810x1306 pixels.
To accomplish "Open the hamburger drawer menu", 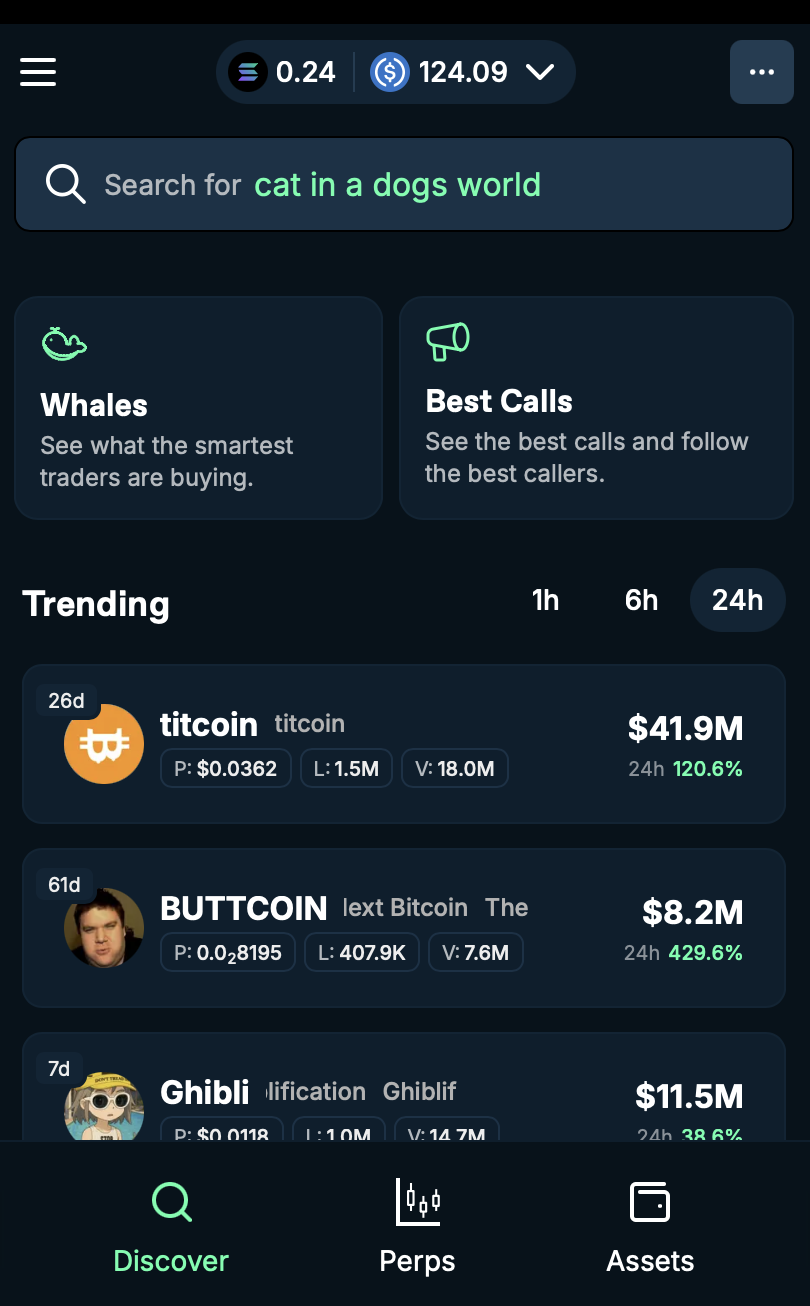I will pyautogui.click(x=38, y=72).
